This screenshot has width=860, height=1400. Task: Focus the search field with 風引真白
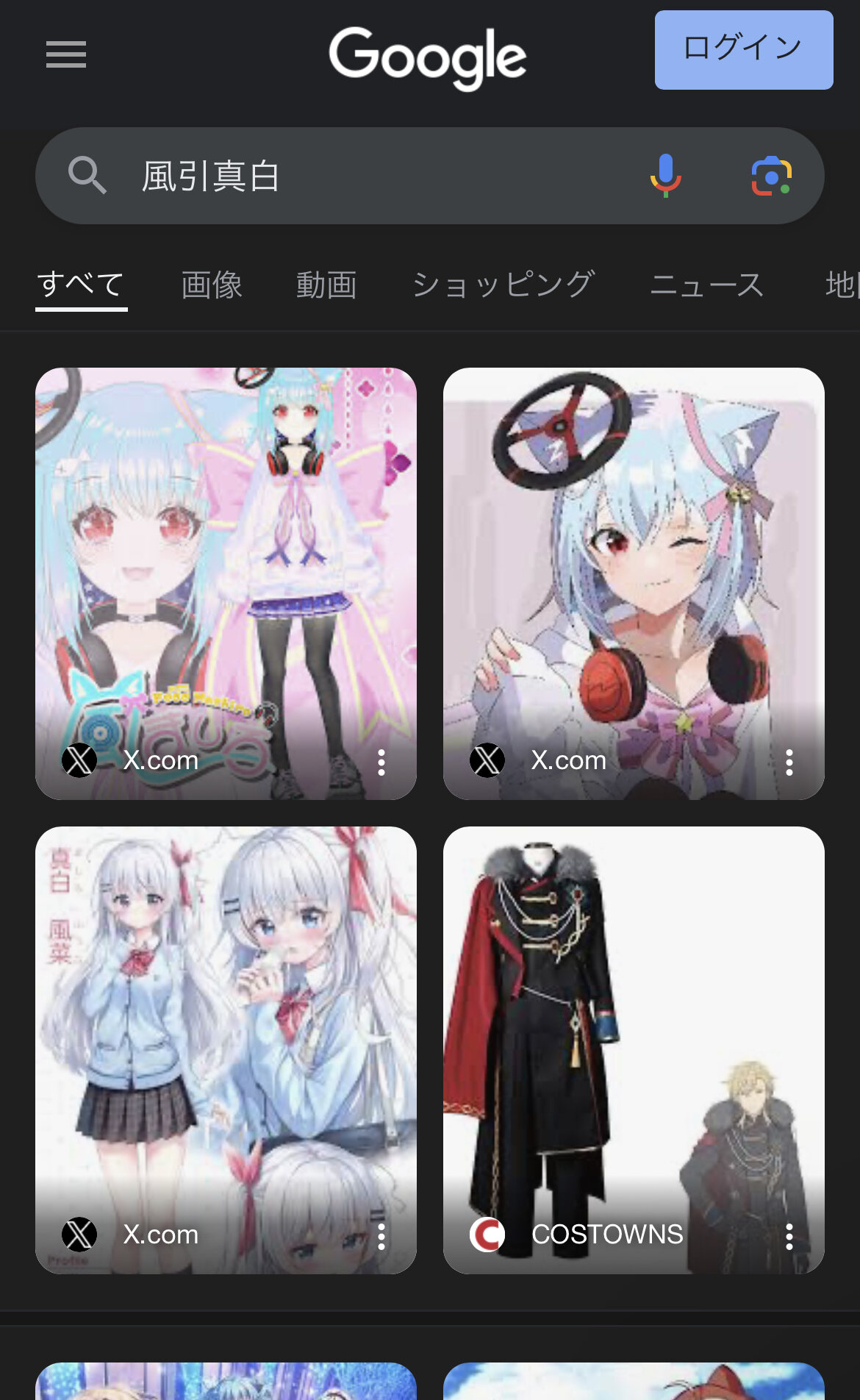(x=368, y=176)
